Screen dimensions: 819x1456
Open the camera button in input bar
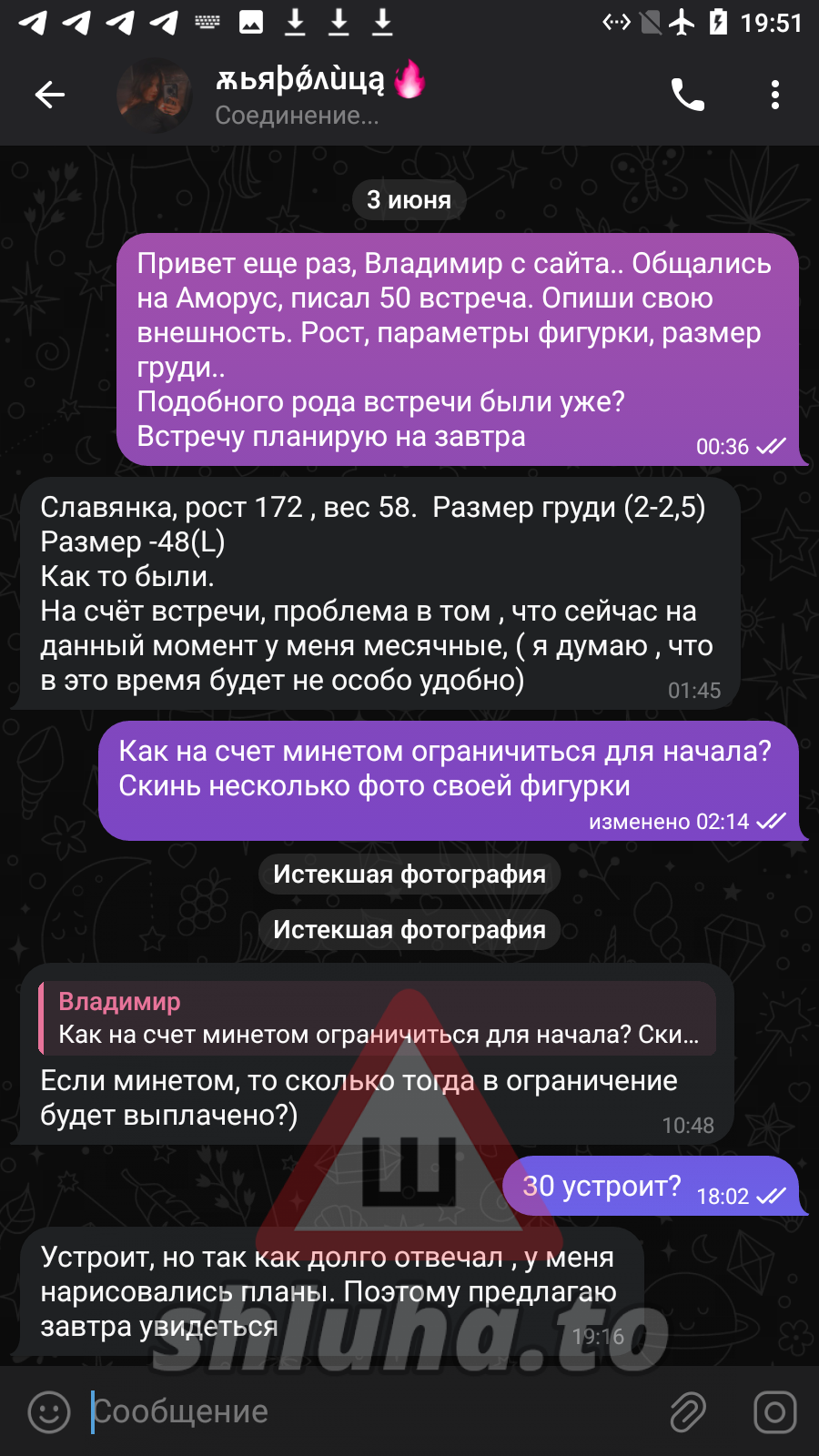(774, 1412)
